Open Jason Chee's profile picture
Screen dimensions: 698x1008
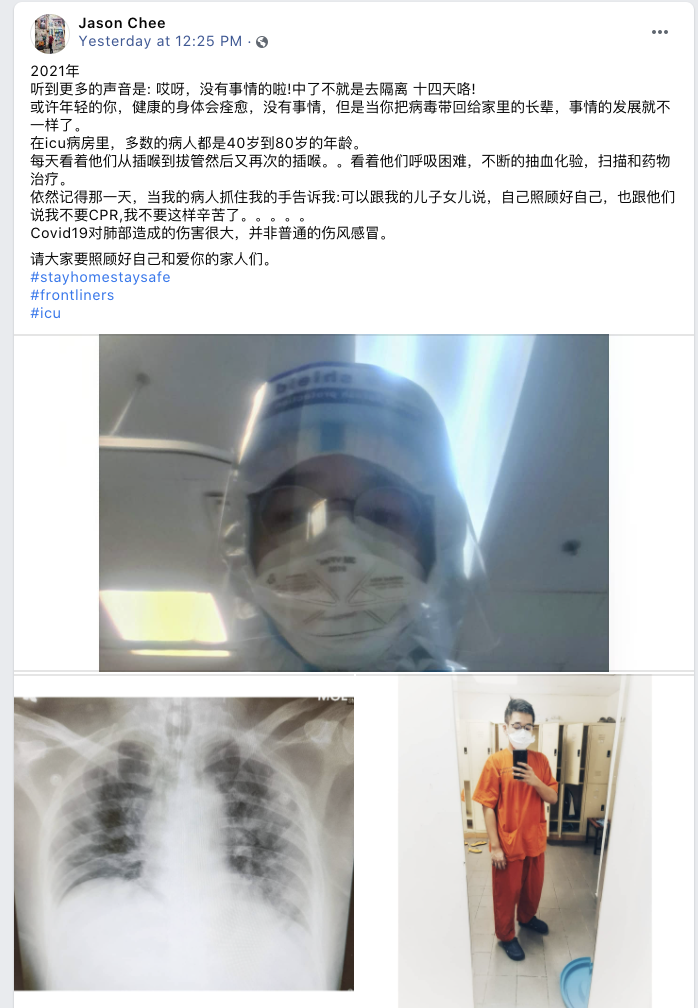click(x=50, y=33)
